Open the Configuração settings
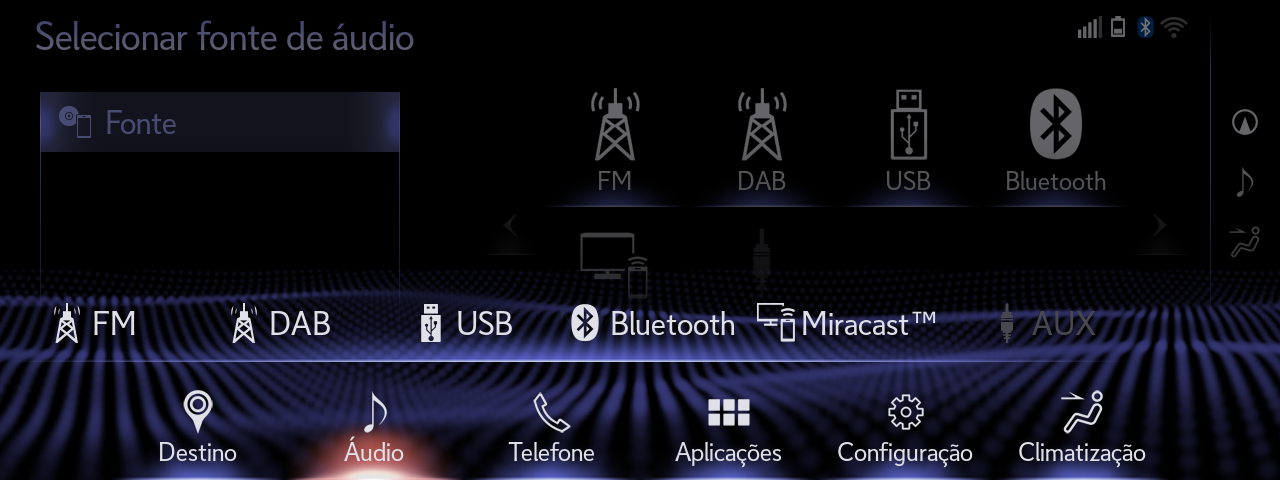Screen dimensions: 1280x480 point(905,428)
